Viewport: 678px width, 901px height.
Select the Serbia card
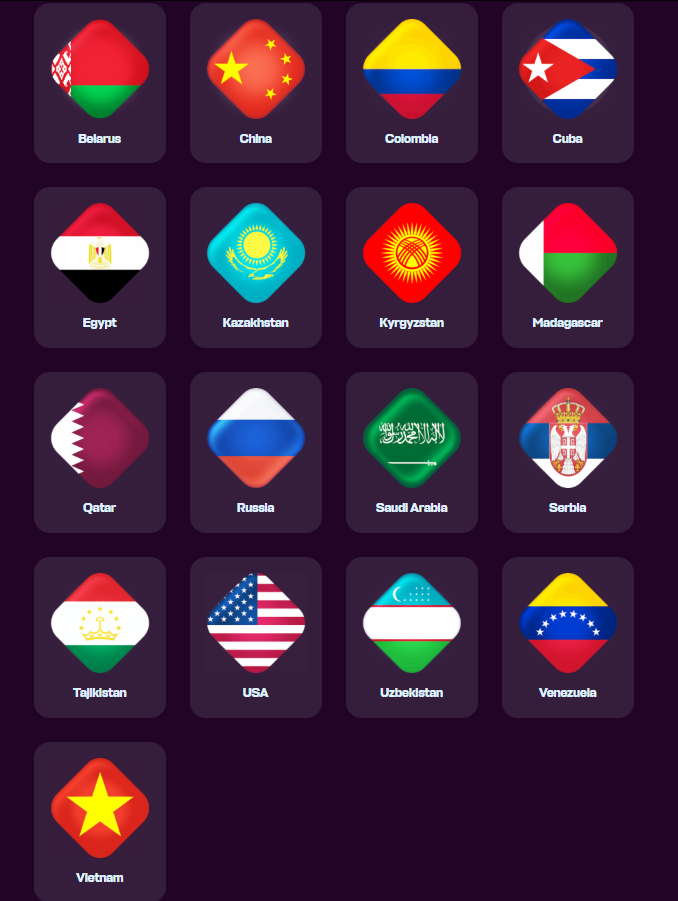click(568, 452)
